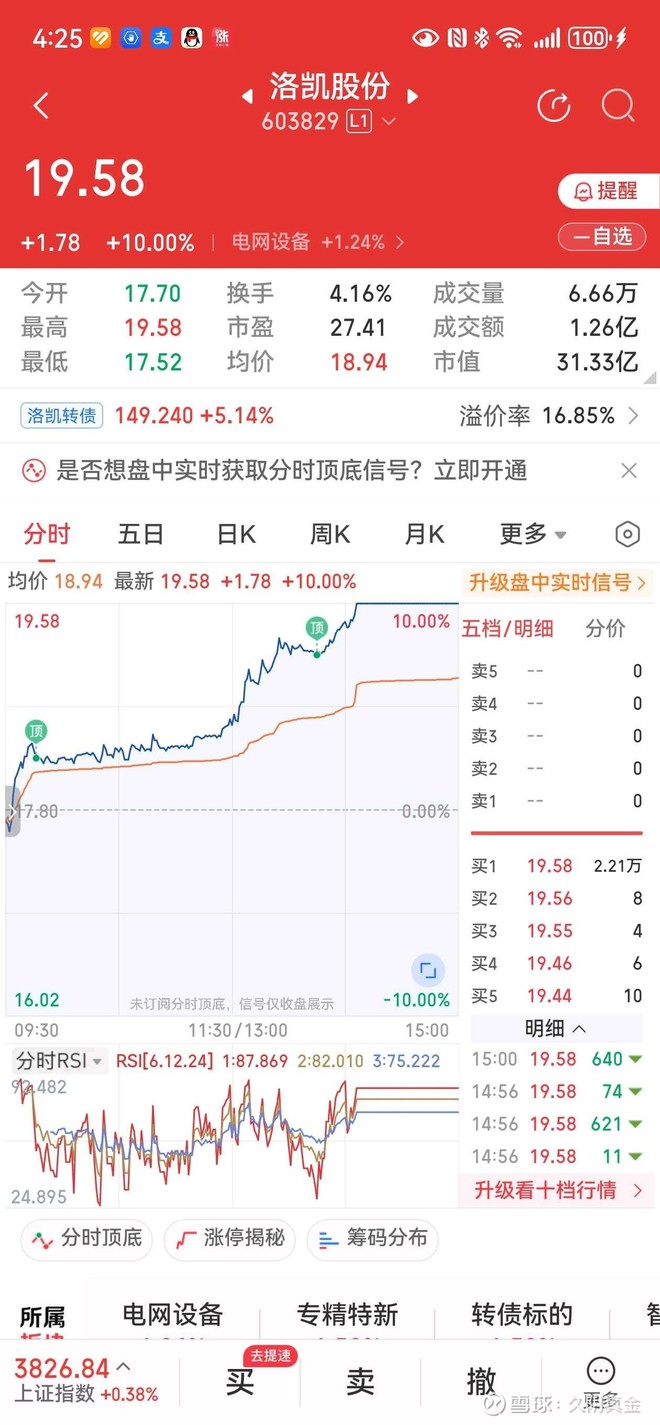Share this stock page
660x1425 pixels.
point(554,105)
